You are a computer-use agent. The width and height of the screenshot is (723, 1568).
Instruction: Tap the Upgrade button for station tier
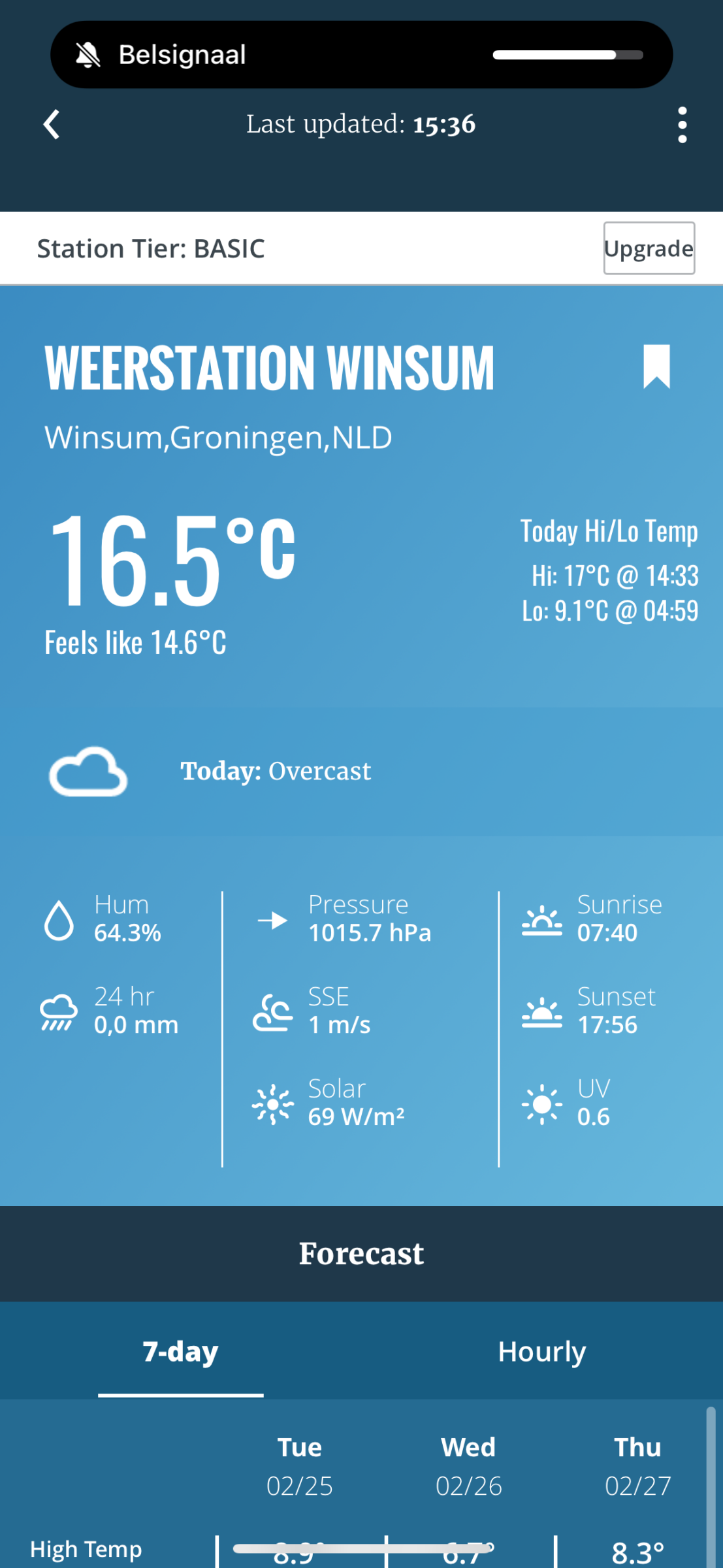(x=649, y=248)
